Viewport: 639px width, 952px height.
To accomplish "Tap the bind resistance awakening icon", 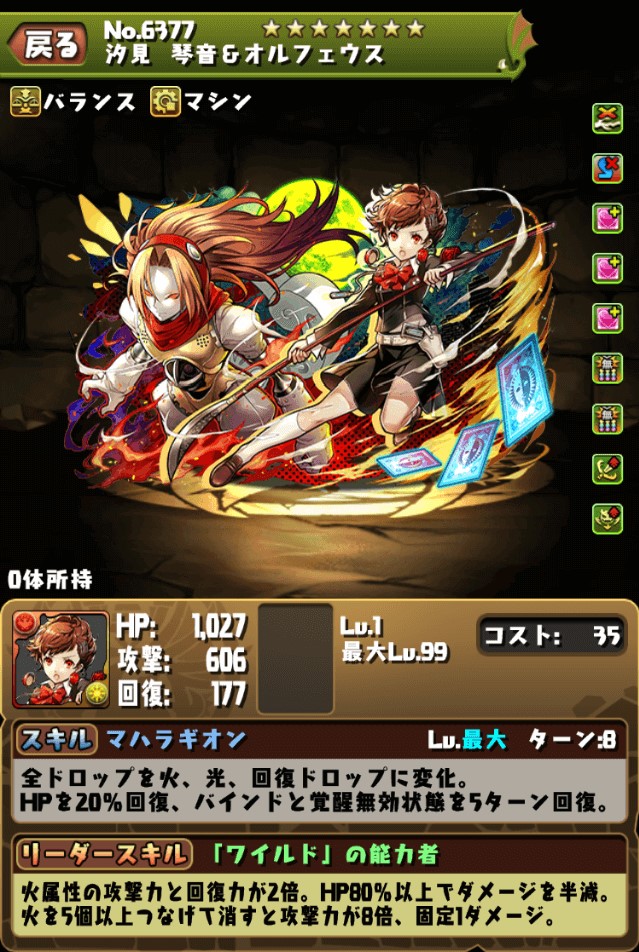I will pos(606,120).
